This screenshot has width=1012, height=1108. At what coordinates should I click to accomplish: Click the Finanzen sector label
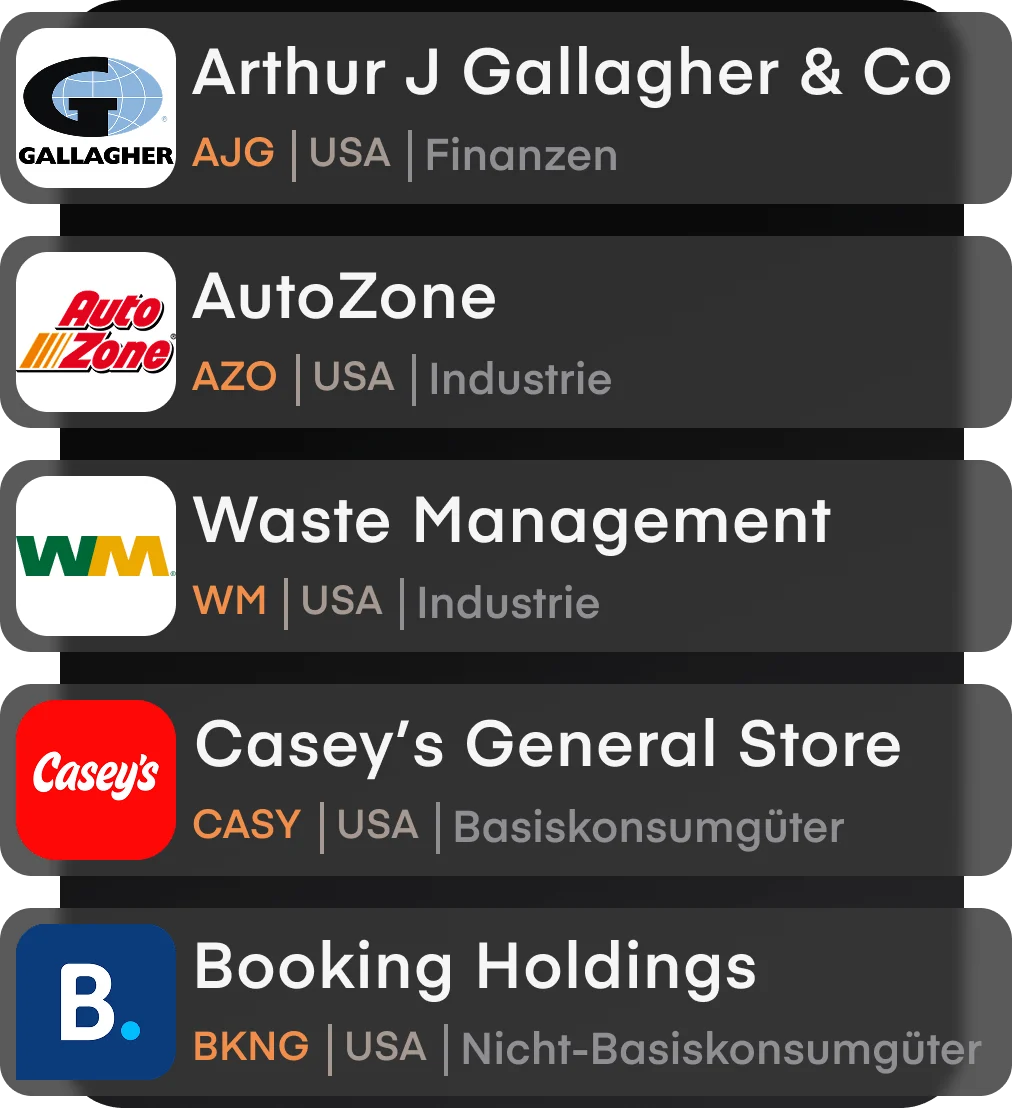coord(521,155)
